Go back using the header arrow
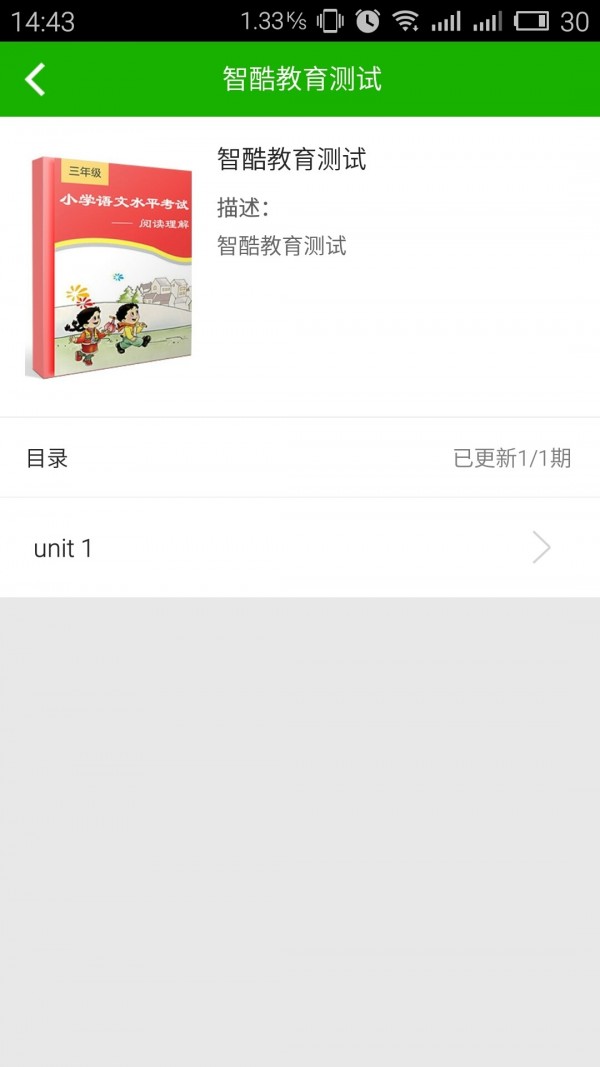 coord(36,79)
